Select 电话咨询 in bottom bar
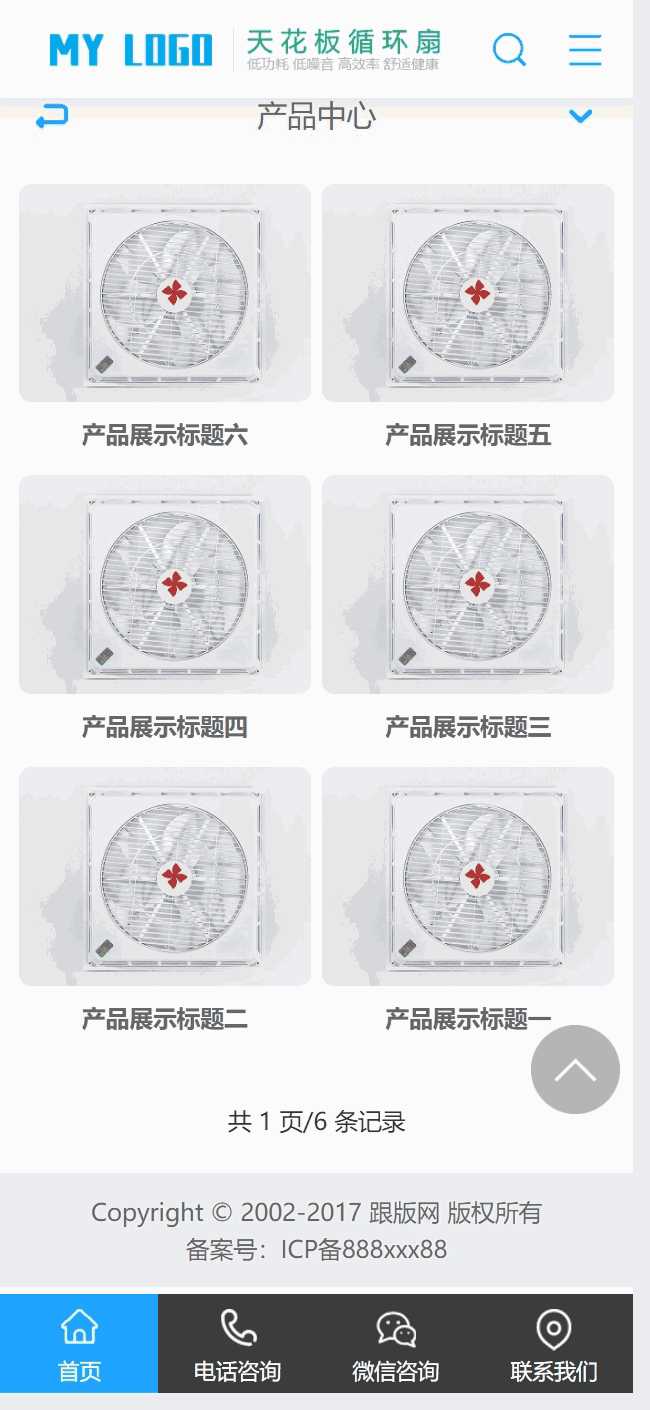 point(237,1344)
